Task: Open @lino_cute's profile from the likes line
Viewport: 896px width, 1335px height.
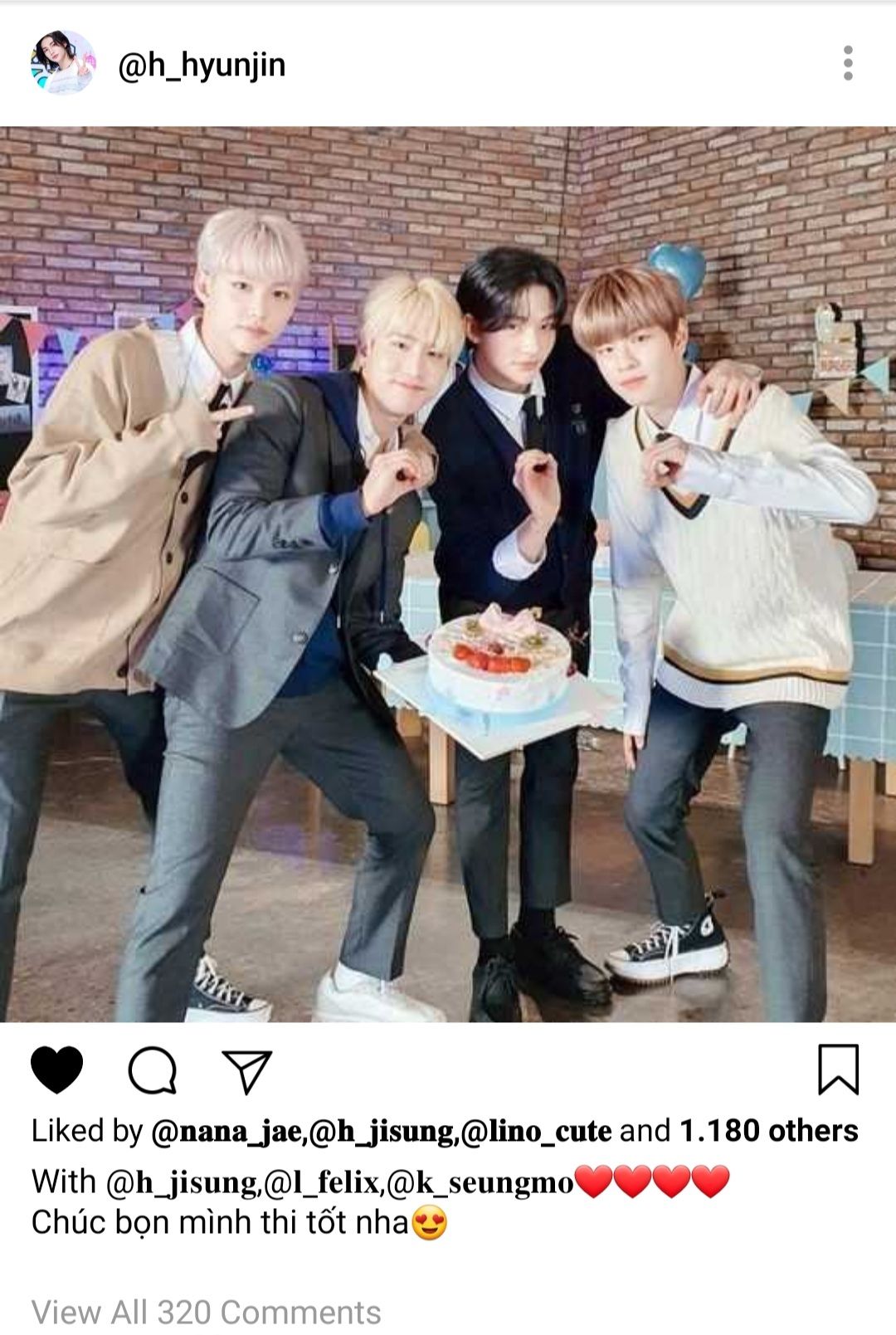Action: 536,1131
